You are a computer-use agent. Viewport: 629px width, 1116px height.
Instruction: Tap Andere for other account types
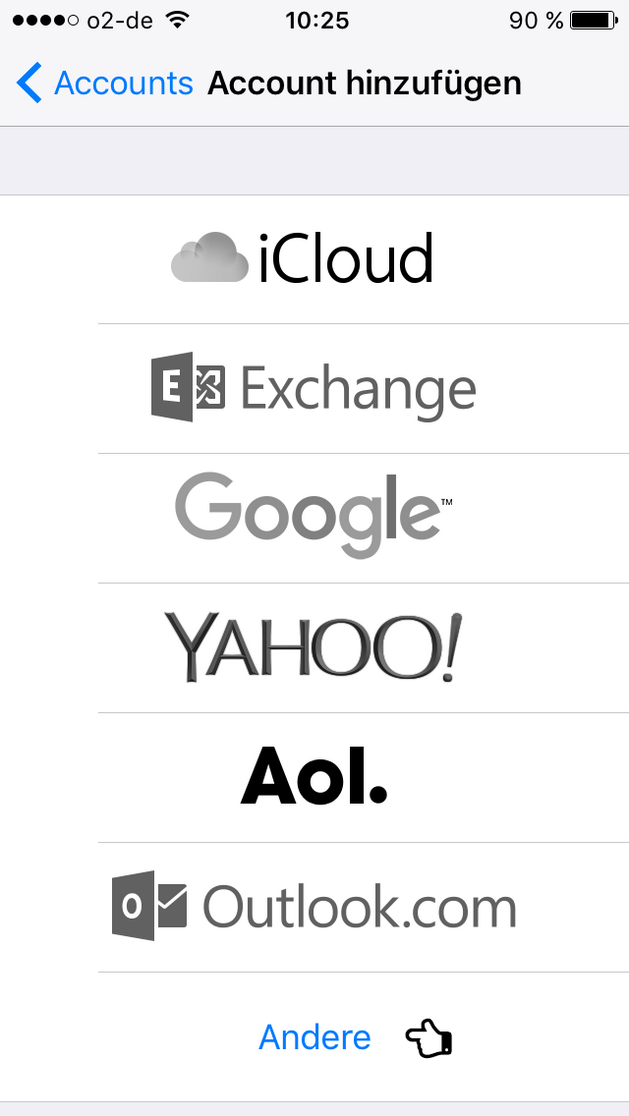coord(314,1037)
